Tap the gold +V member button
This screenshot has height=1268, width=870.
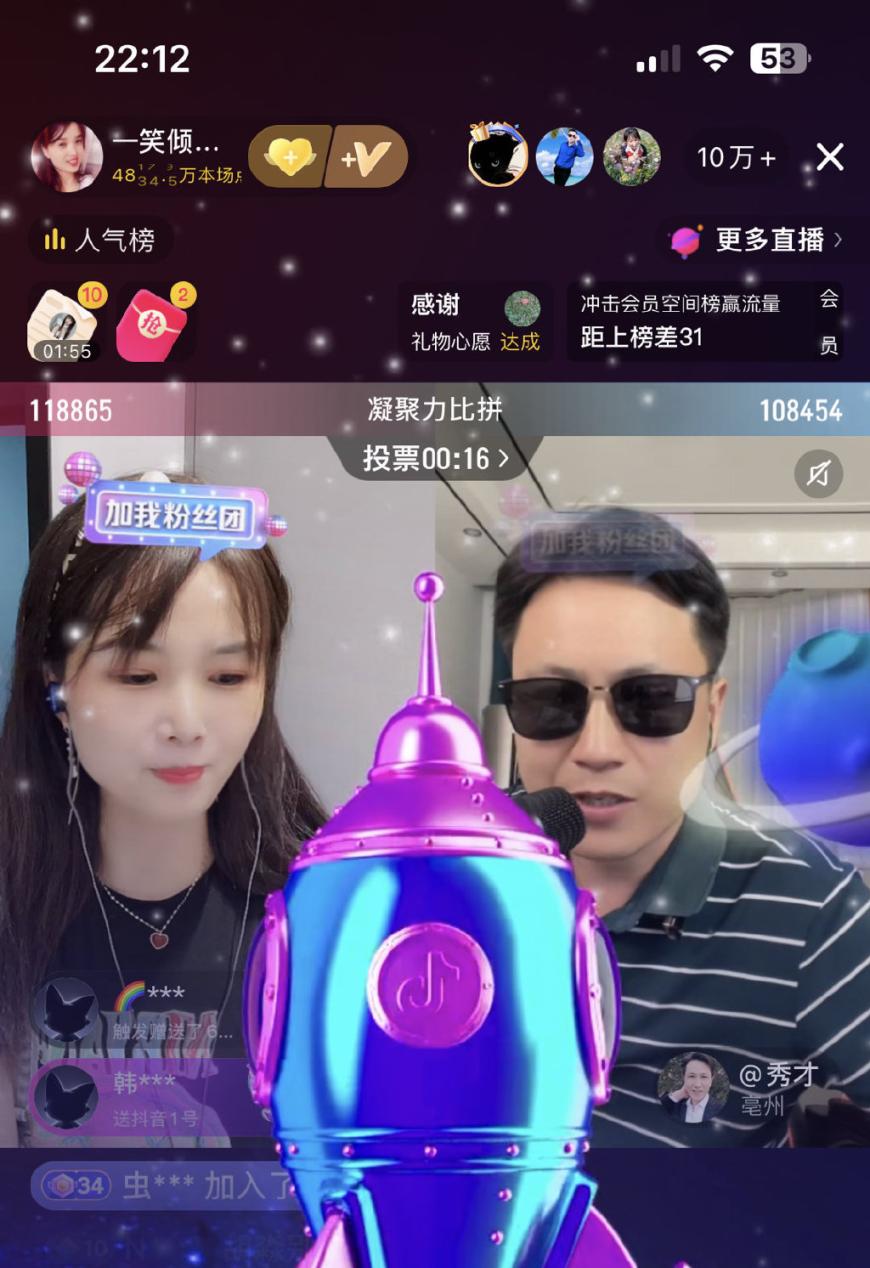pos(366,157)
